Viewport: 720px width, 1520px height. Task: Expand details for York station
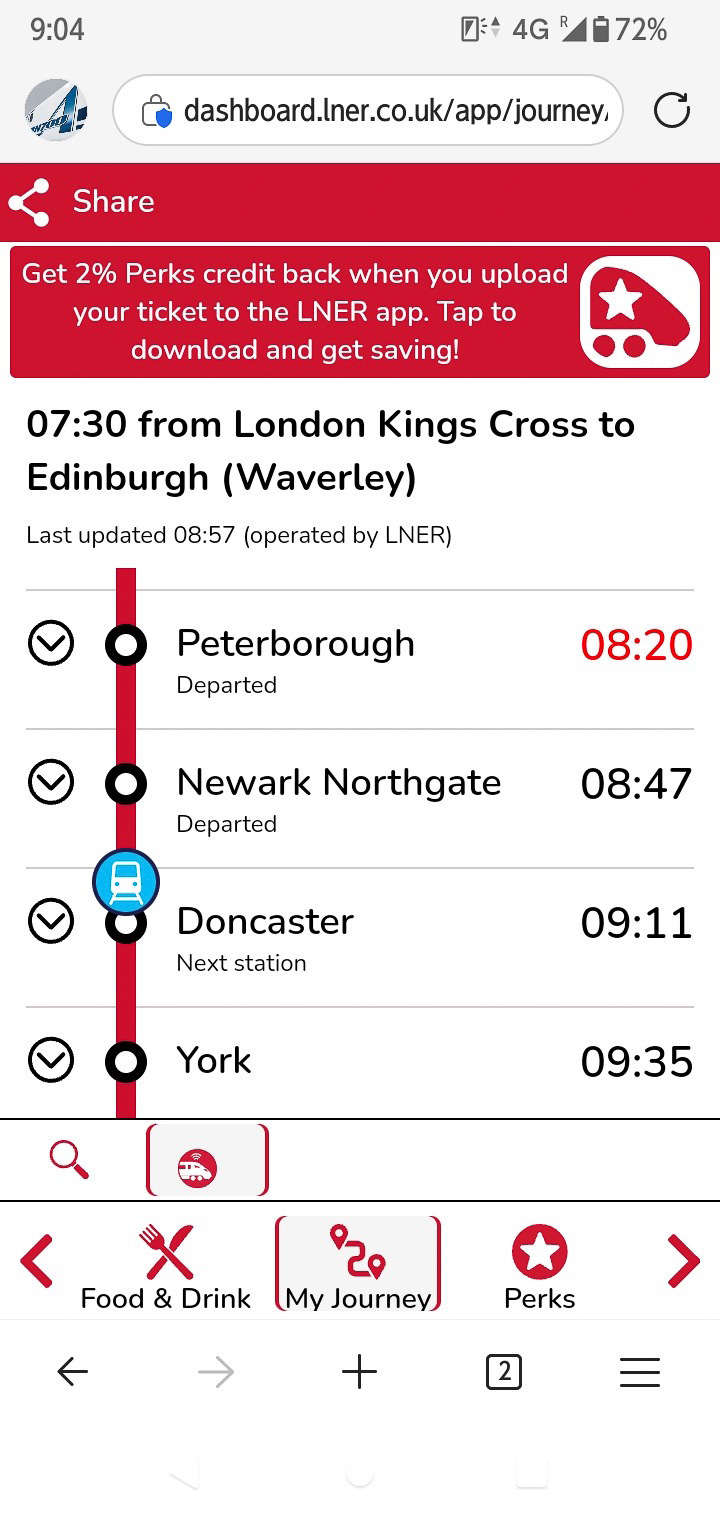tap(50, 1061)
